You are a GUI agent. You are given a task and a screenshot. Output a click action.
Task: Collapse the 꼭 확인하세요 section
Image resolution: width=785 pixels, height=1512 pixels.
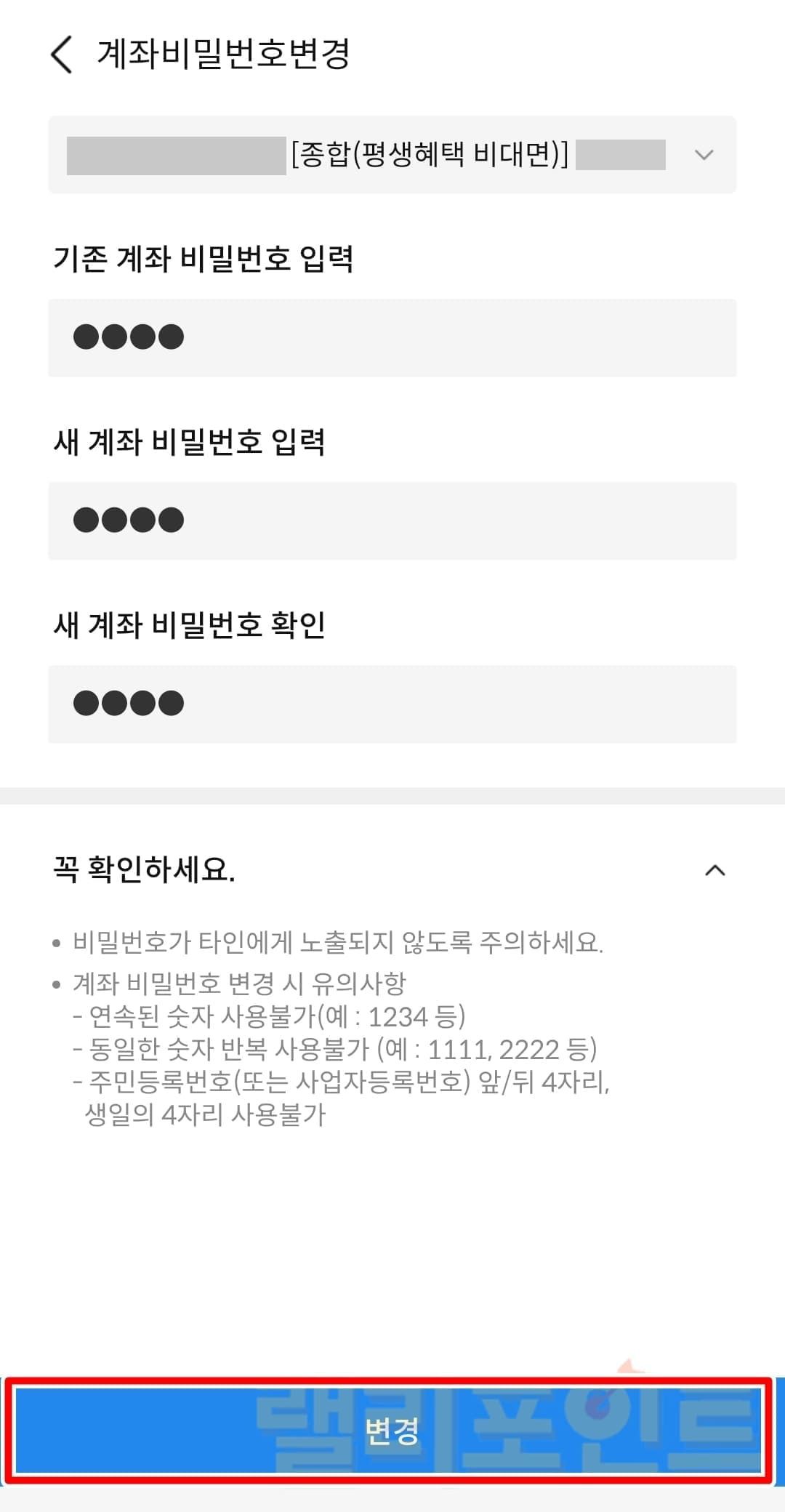tap(715, 870)
